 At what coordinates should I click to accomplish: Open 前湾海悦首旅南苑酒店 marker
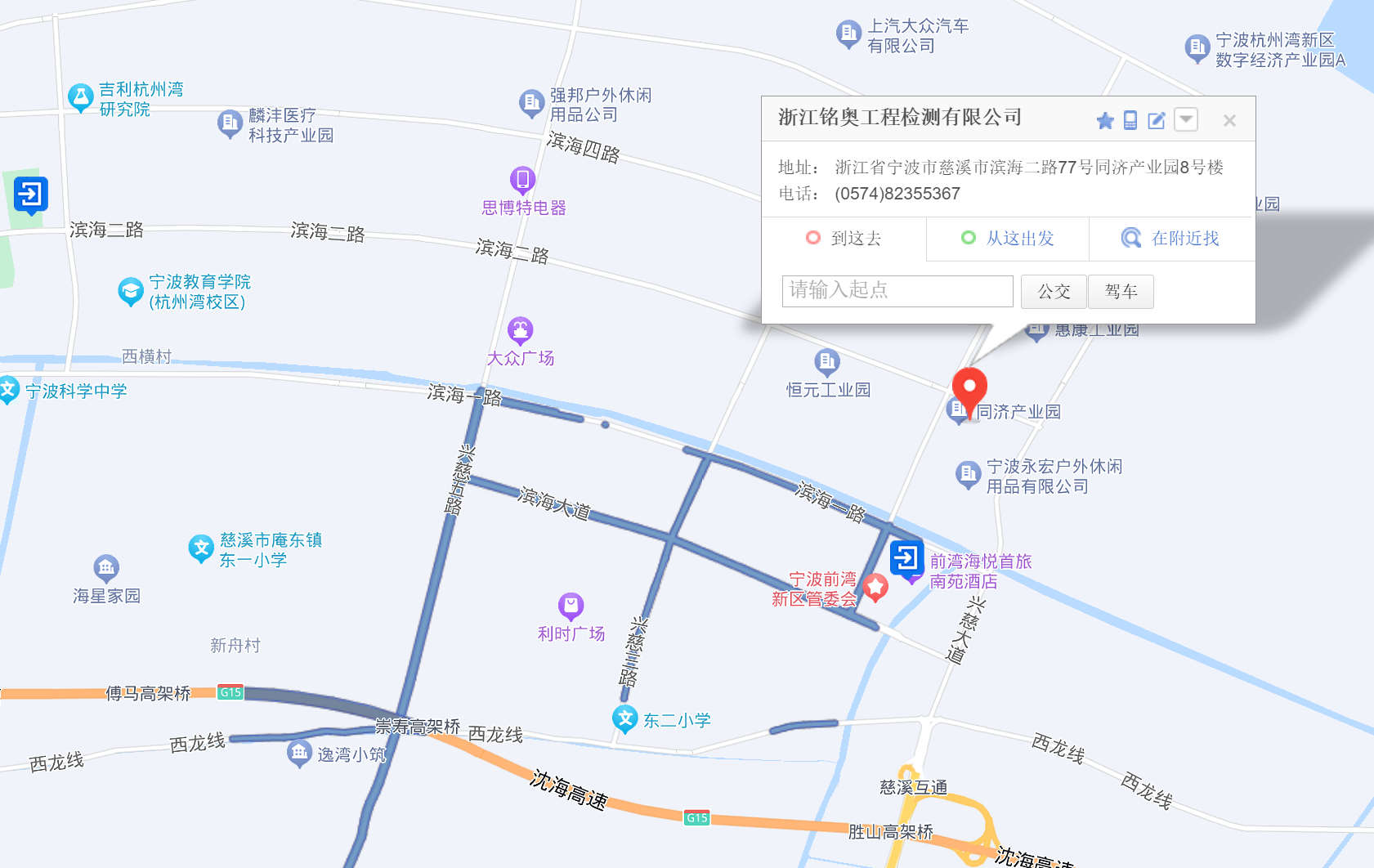907,559
